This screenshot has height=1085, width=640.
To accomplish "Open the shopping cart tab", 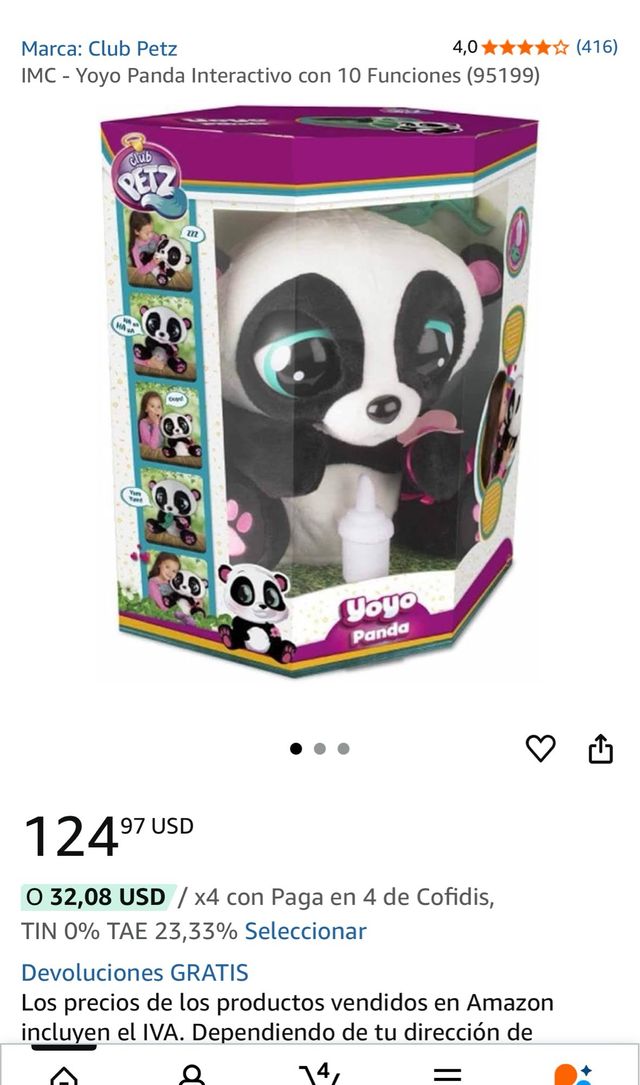I will pyautogui.click(x=320, y=1075).
